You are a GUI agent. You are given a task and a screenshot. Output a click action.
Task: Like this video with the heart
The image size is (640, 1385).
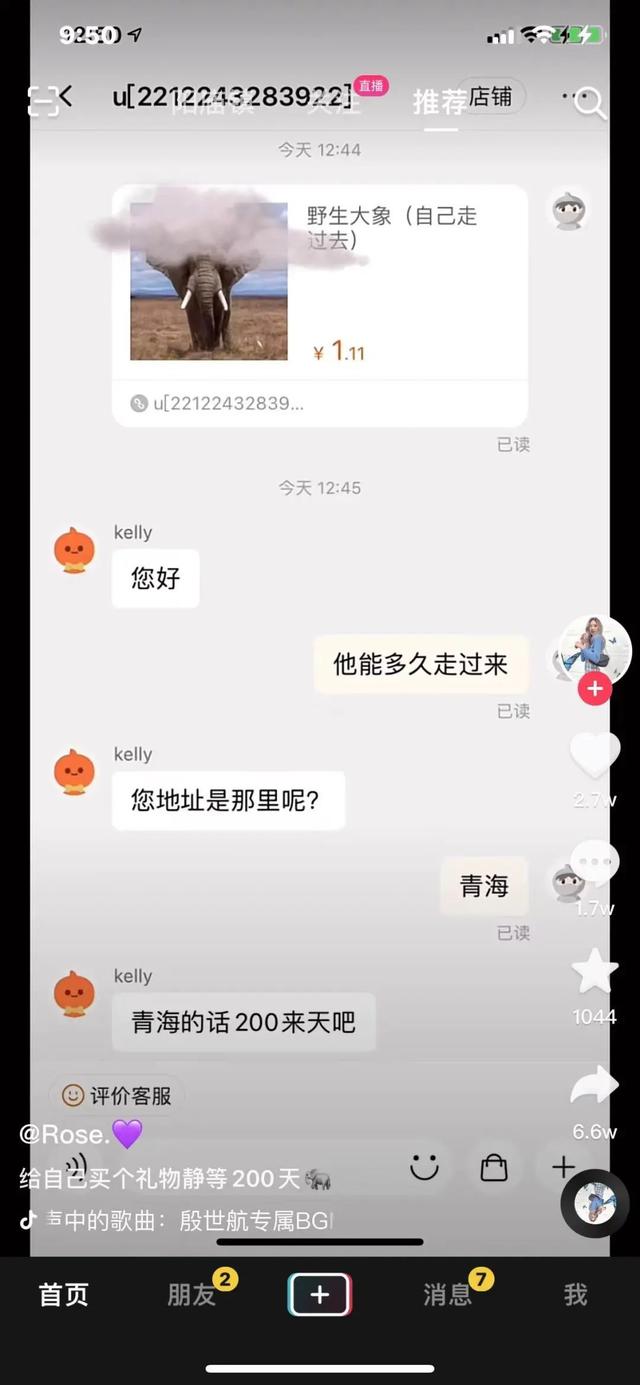pyautogui.click(x=595, y=756)
